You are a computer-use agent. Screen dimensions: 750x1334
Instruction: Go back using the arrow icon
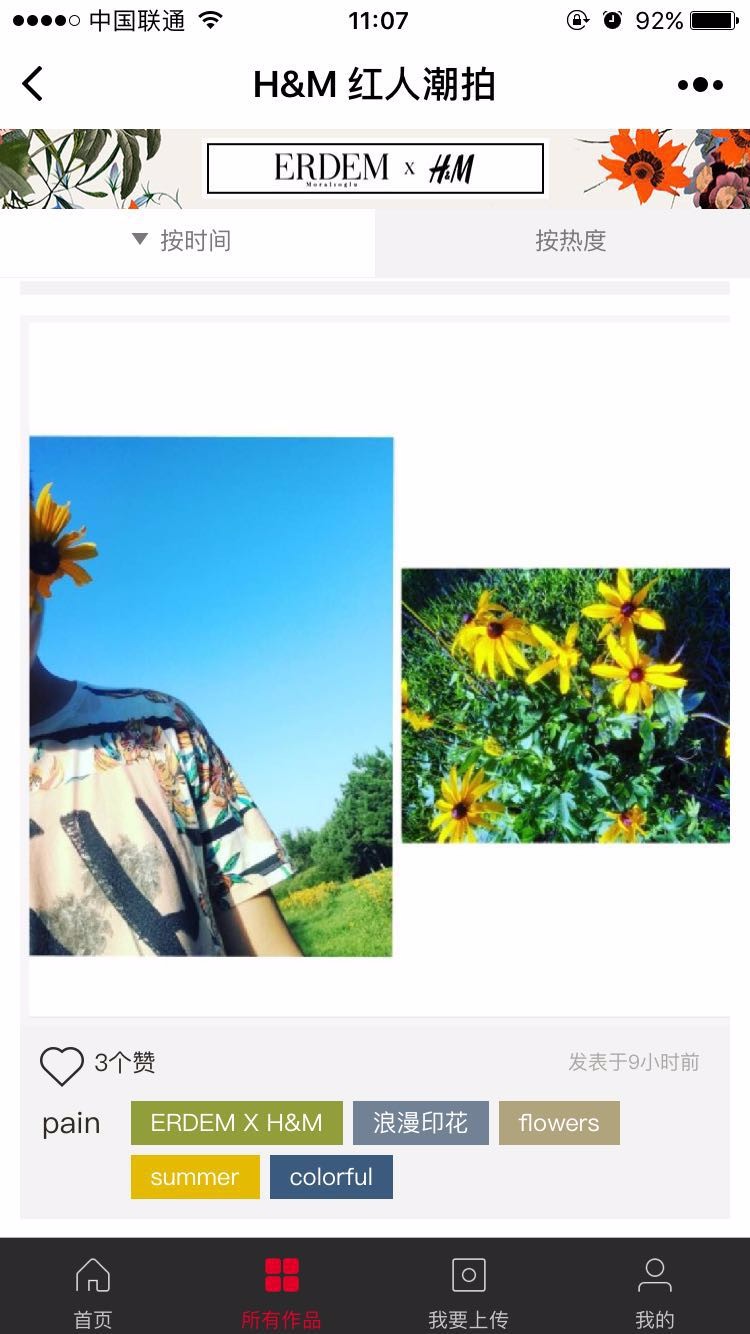(x=33, y=85)
